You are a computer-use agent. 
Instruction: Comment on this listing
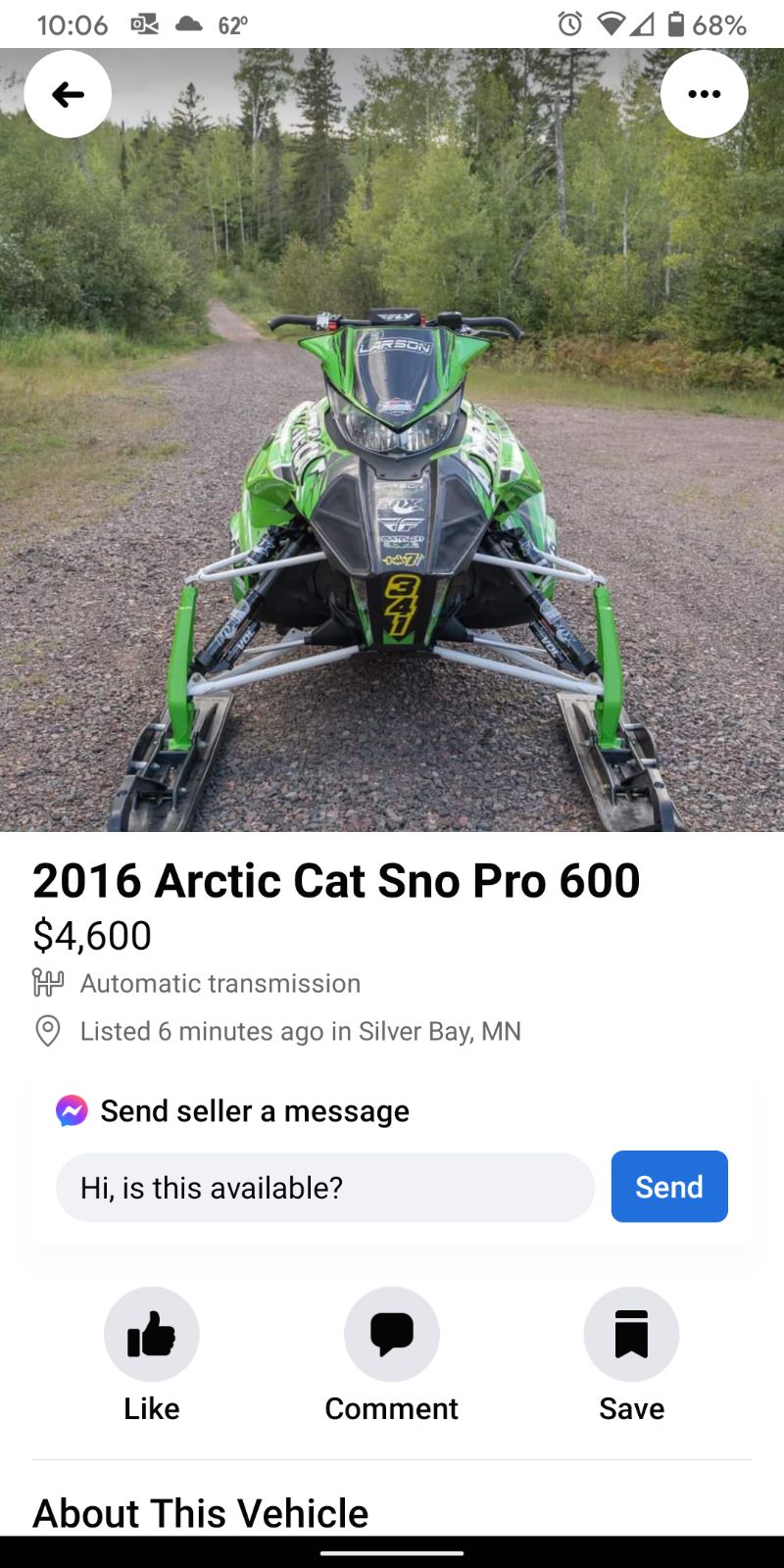click(391, 1355)
